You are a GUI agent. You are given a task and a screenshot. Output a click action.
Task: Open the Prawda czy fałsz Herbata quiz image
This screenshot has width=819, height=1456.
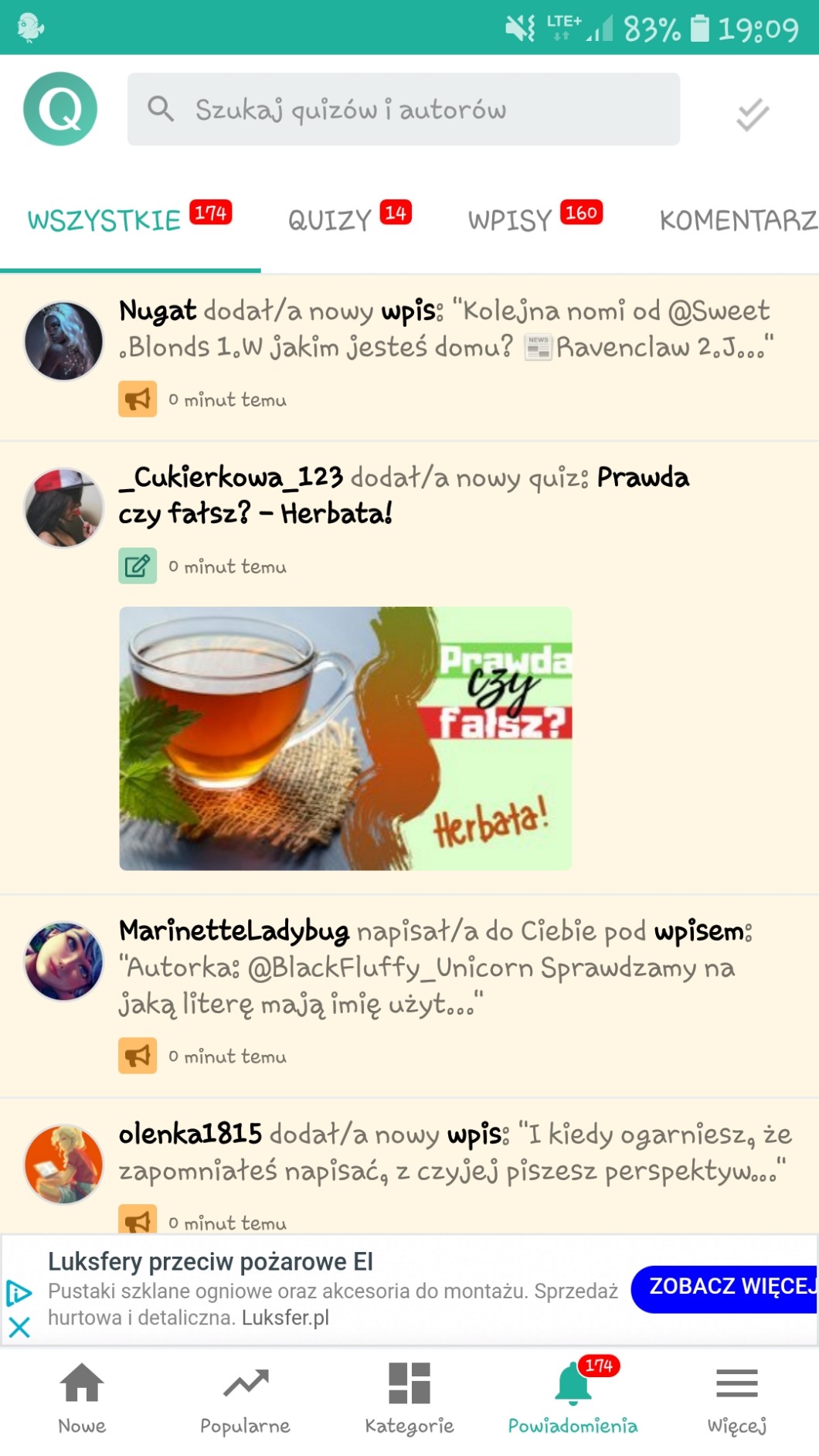coord(345,738)
